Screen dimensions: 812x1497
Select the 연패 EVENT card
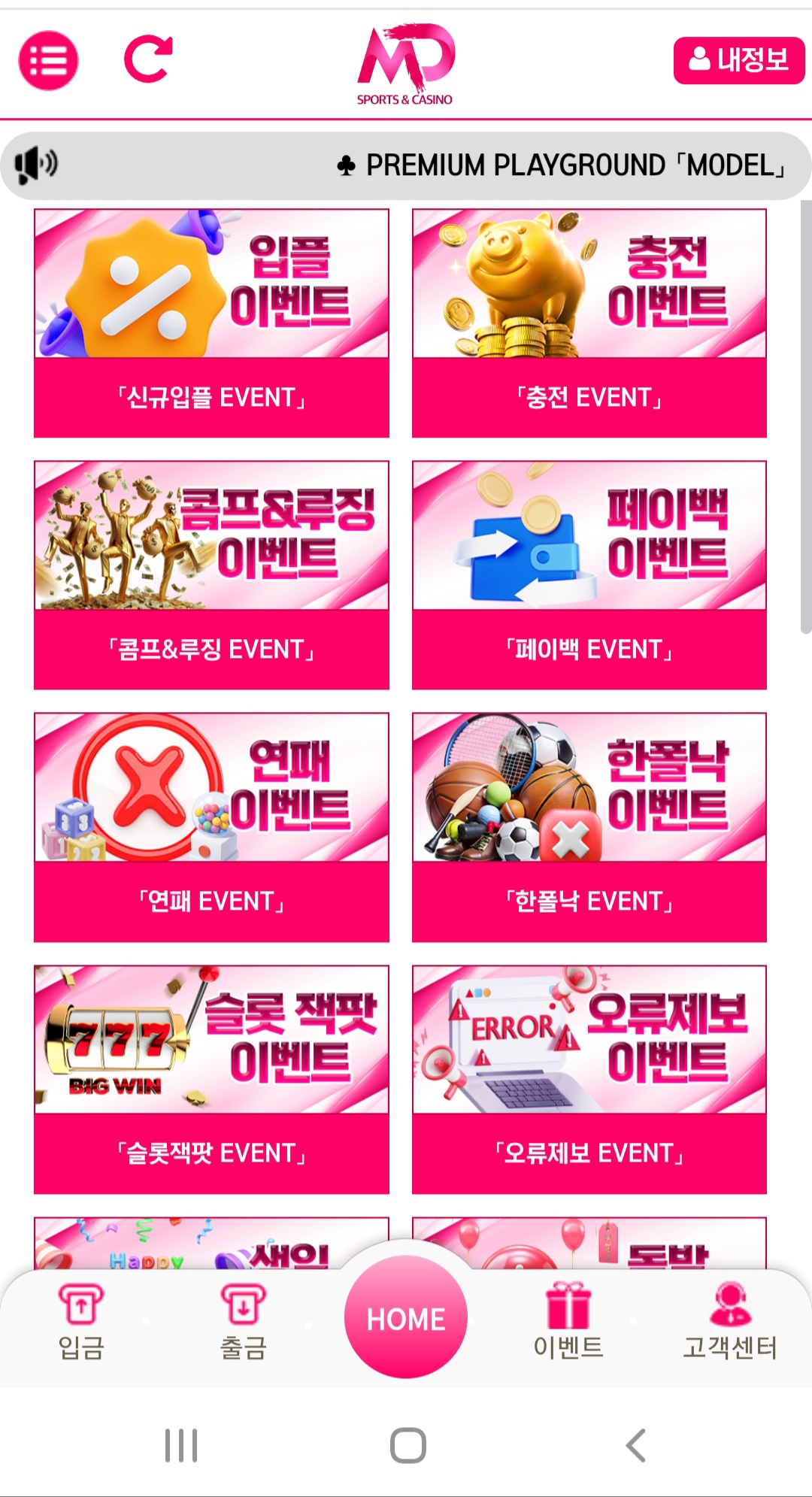click(x=211, y=827)
